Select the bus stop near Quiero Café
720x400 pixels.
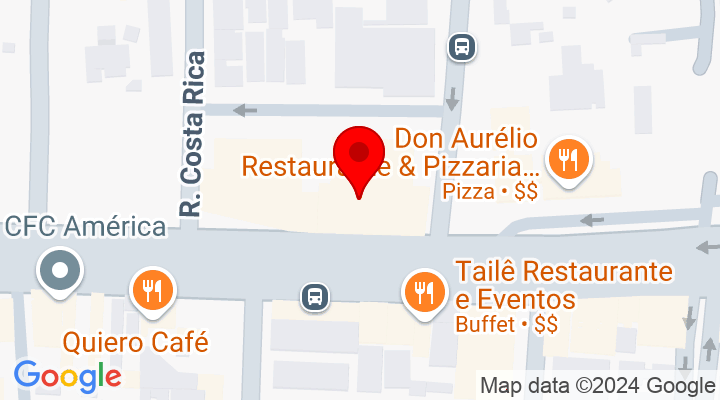tap(314, 295)
